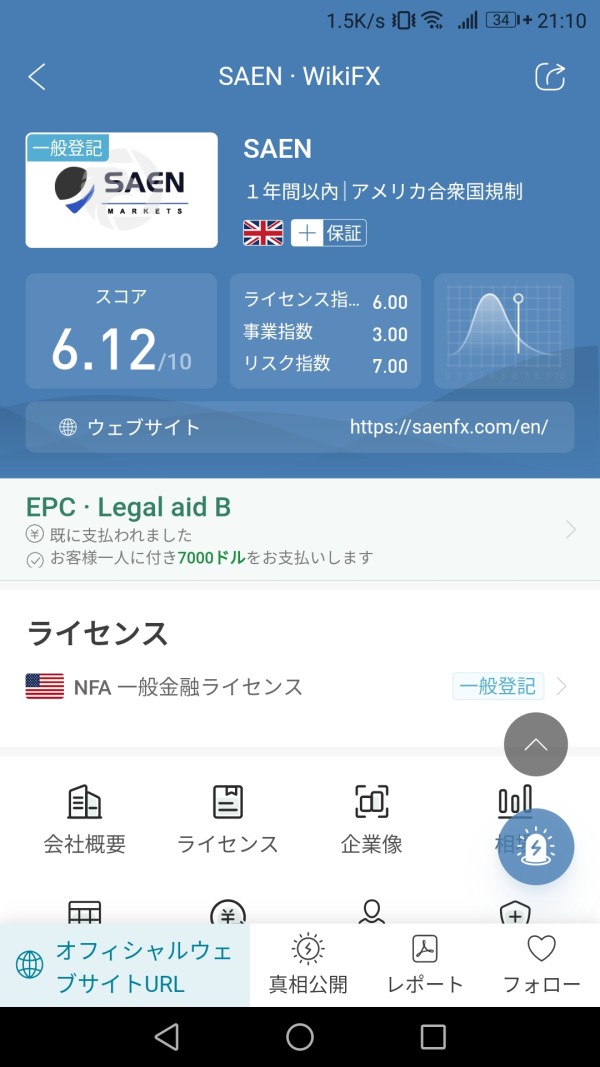
Task: Open 真相公開 tab
Action: (308, 965)
